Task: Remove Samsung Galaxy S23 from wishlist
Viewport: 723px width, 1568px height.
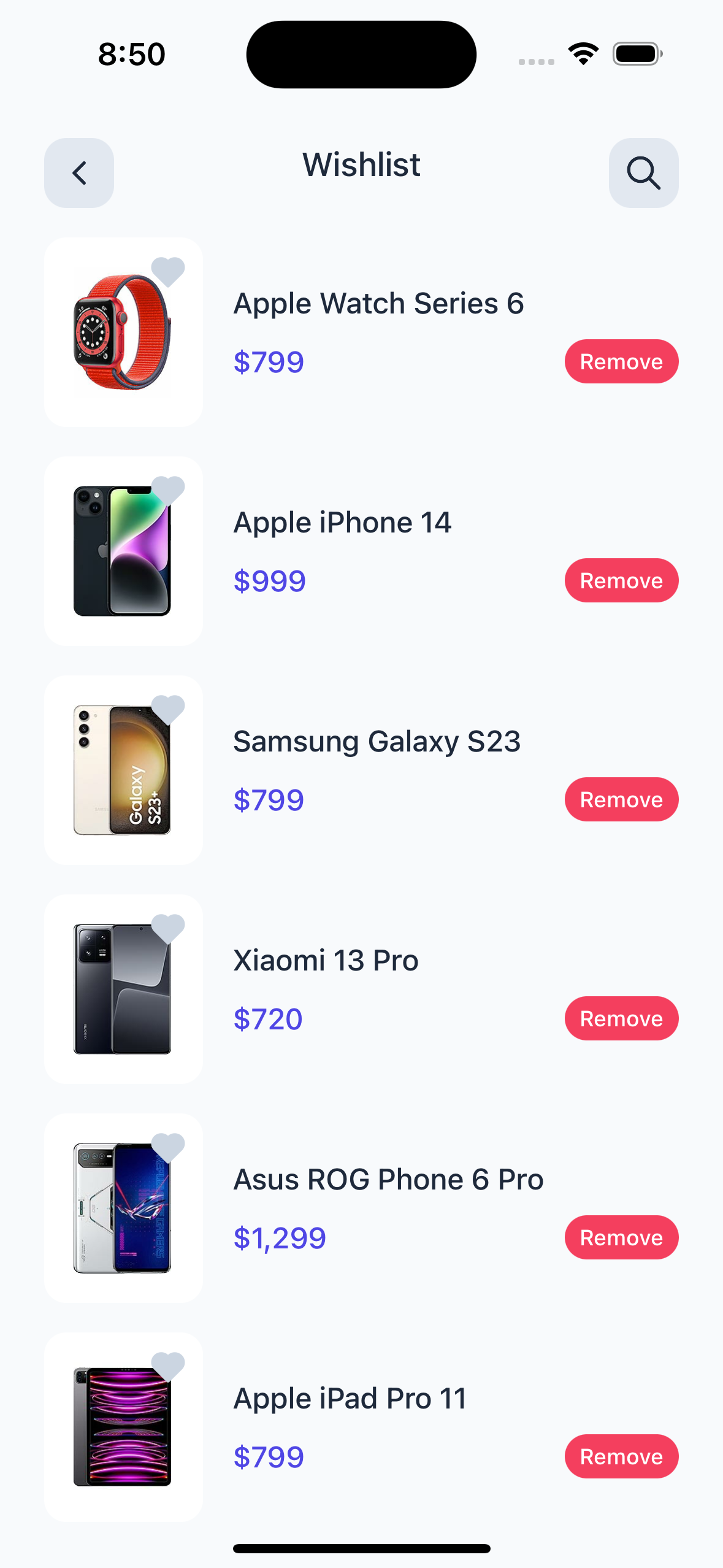Action: point(621,799)
